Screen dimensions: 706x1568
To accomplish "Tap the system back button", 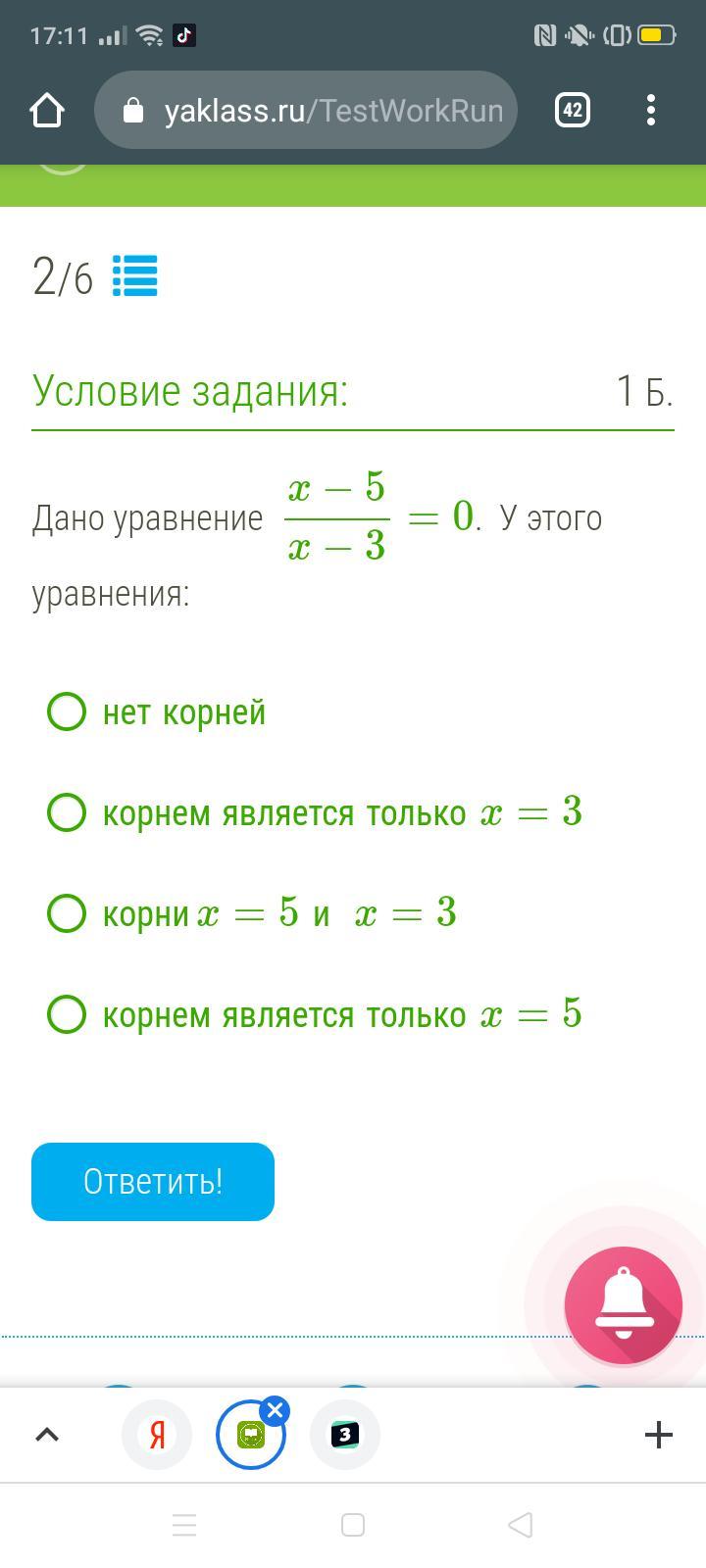I will [521, 1525].
